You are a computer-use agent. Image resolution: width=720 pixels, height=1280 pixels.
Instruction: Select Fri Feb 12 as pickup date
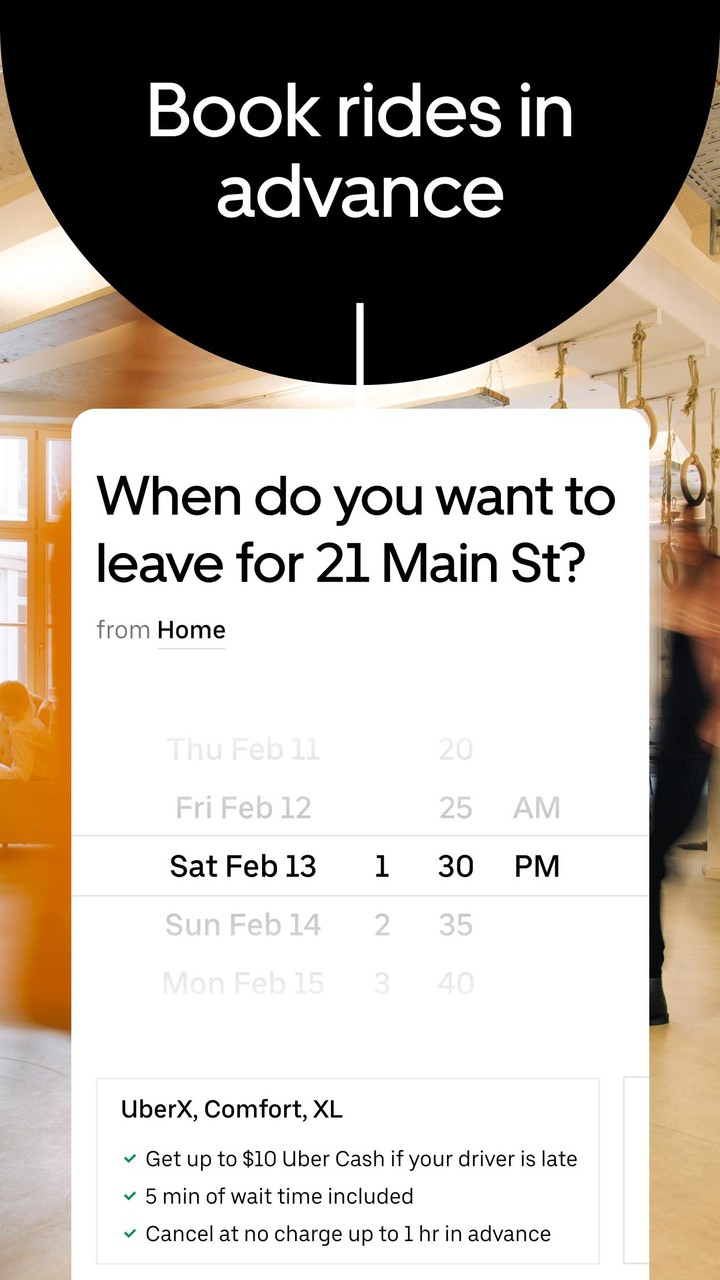(x=242, y=808)
